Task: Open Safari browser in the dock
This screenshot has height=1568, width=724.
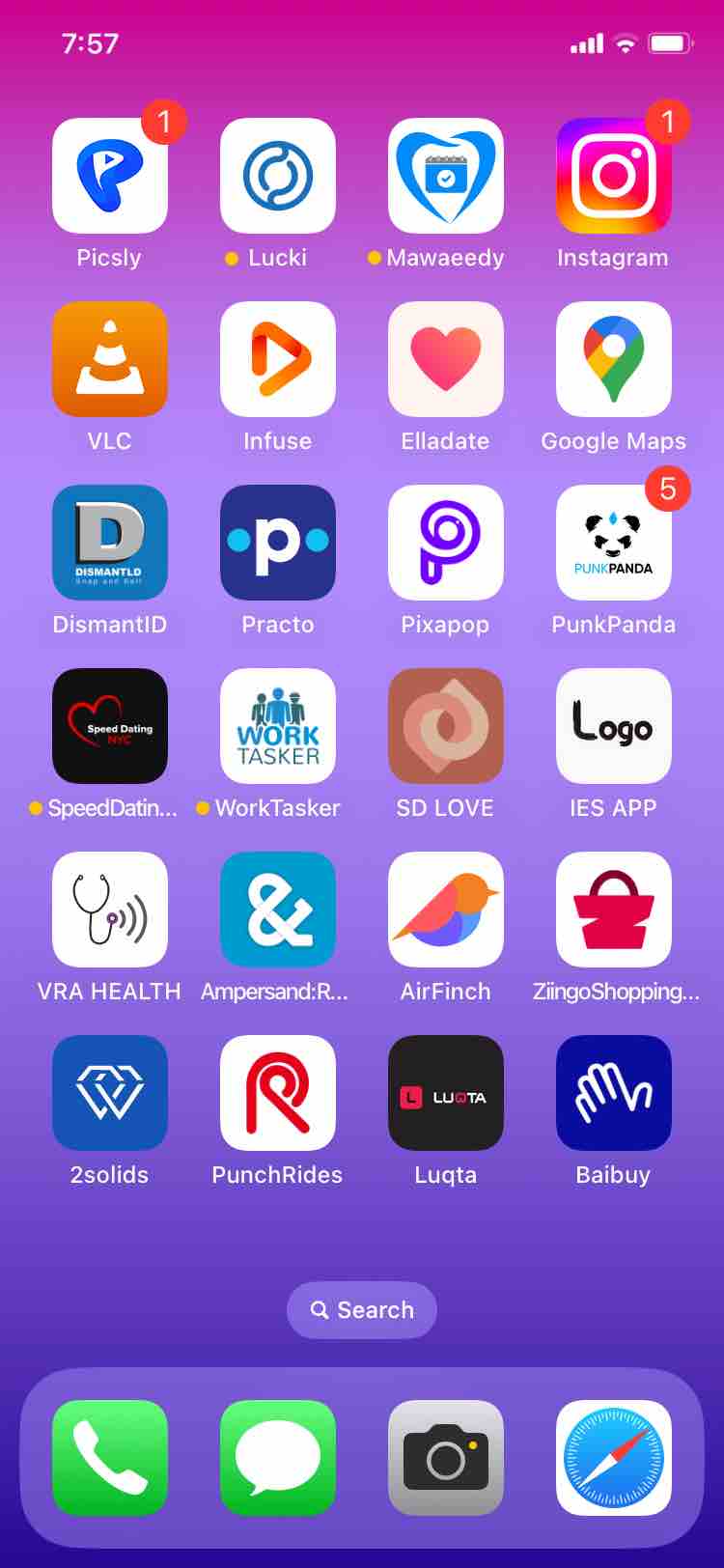Action: [614, 1458]
